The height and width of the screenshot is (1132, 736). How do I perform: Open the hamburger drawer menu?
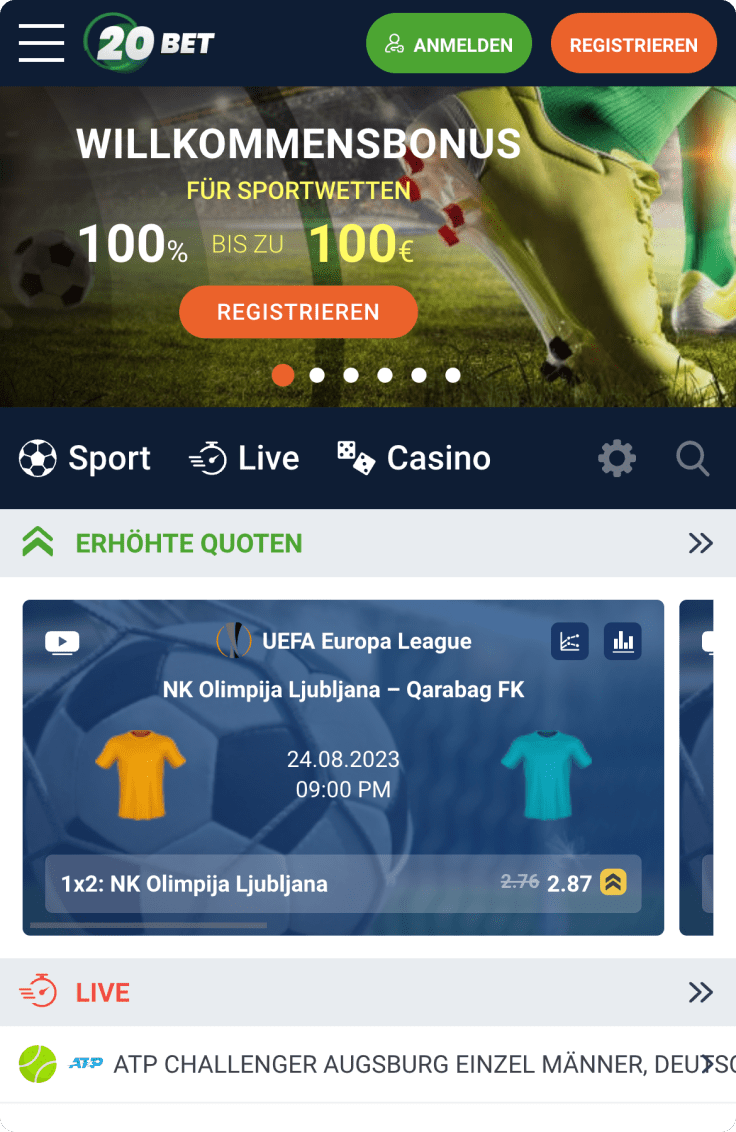pyautogui.click(x=41, y=43)
